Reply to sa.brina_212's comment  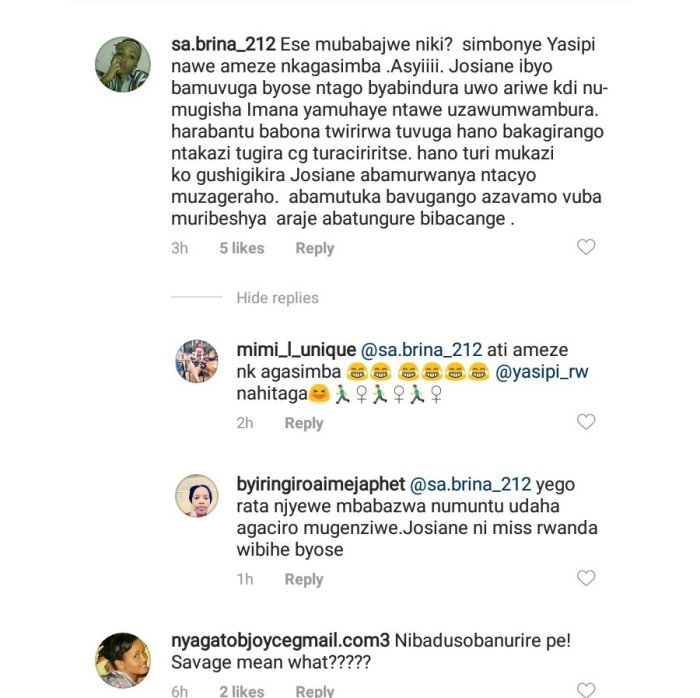[314, 248]
